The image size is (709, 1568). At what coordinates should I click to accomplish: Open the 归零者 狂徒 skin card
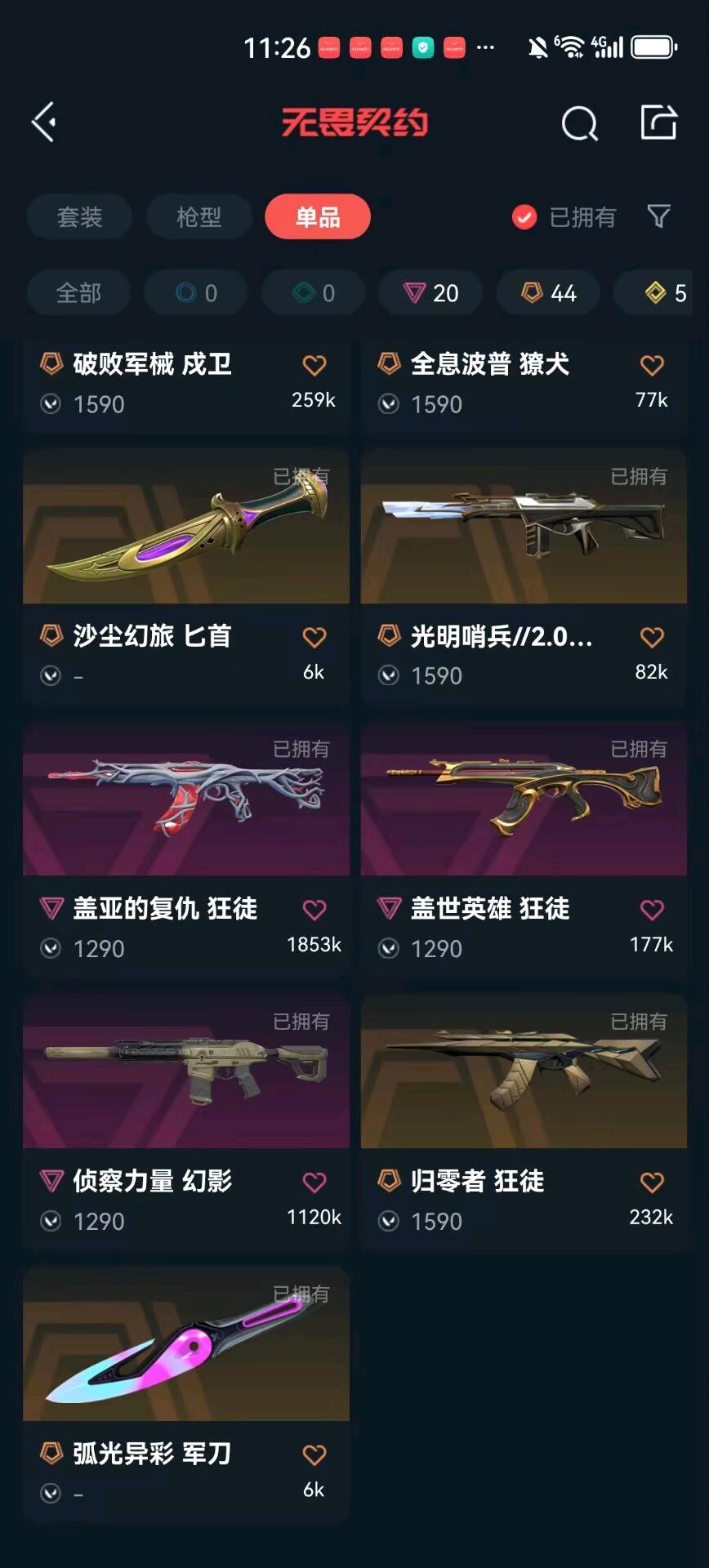click(x=524, y=1071)
